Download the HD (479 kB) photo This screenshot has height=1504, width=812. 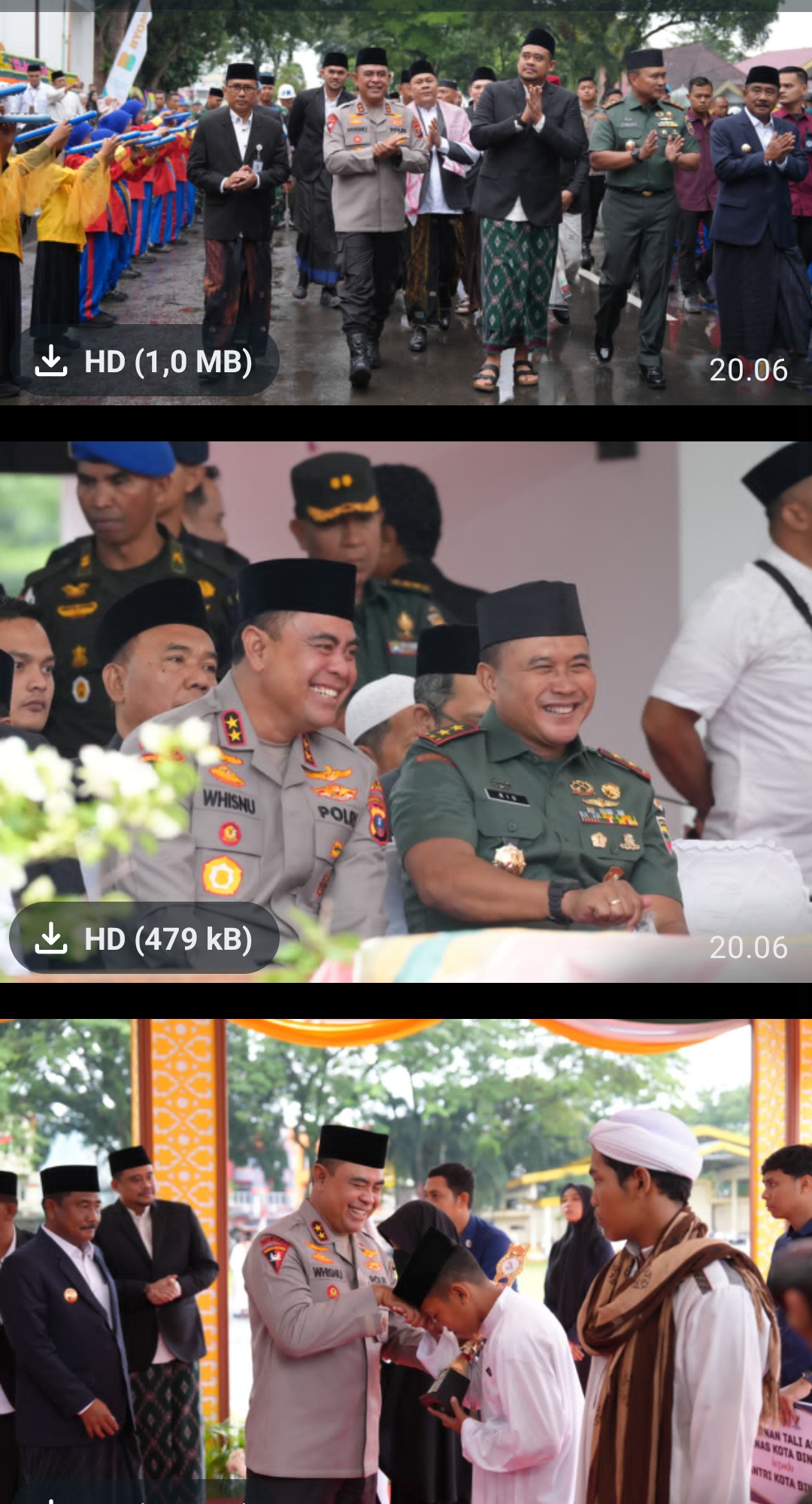coord(144,939)
